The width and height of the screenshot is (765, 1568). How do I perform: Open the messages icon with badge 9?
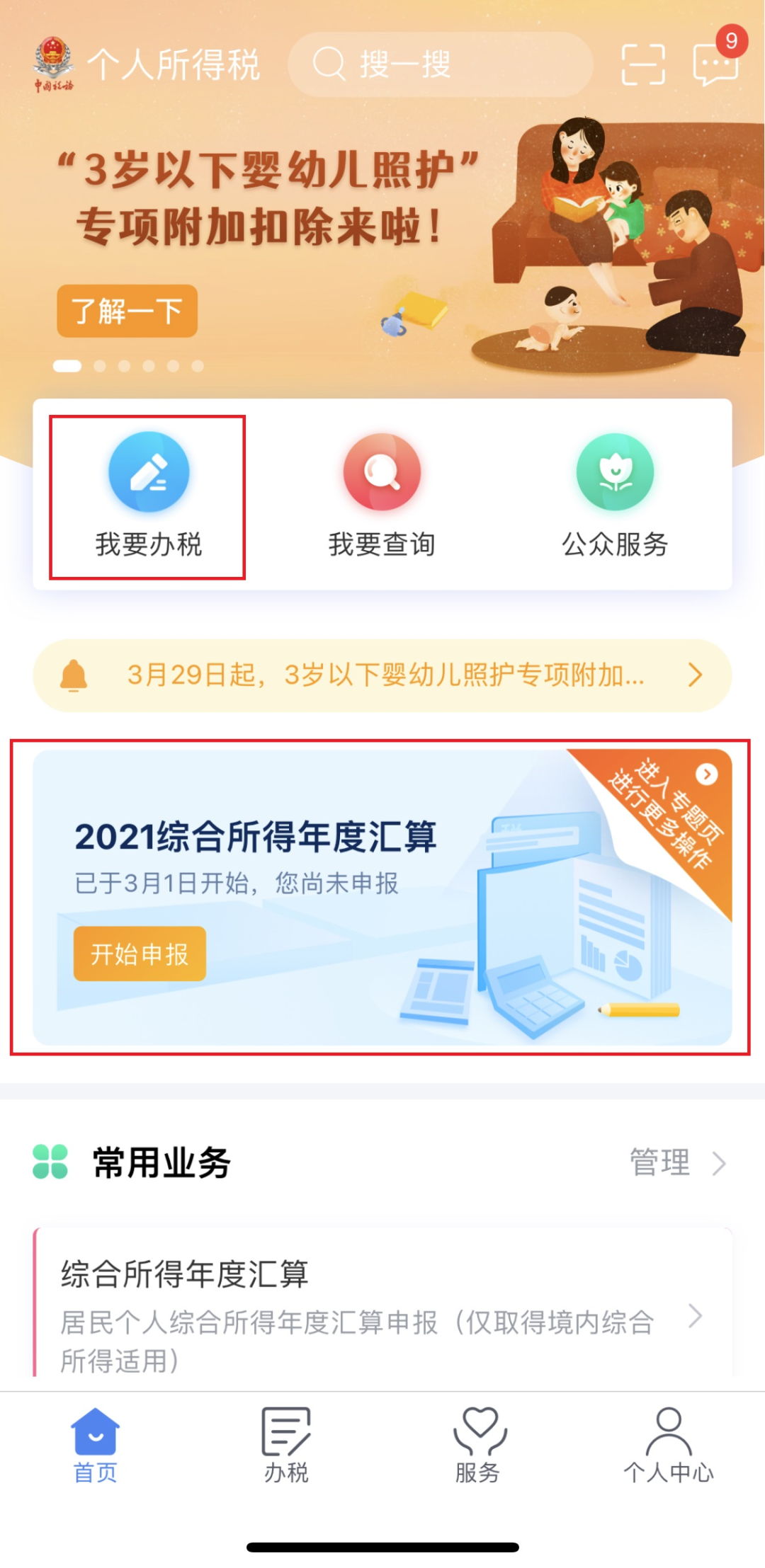coord(715,64)
